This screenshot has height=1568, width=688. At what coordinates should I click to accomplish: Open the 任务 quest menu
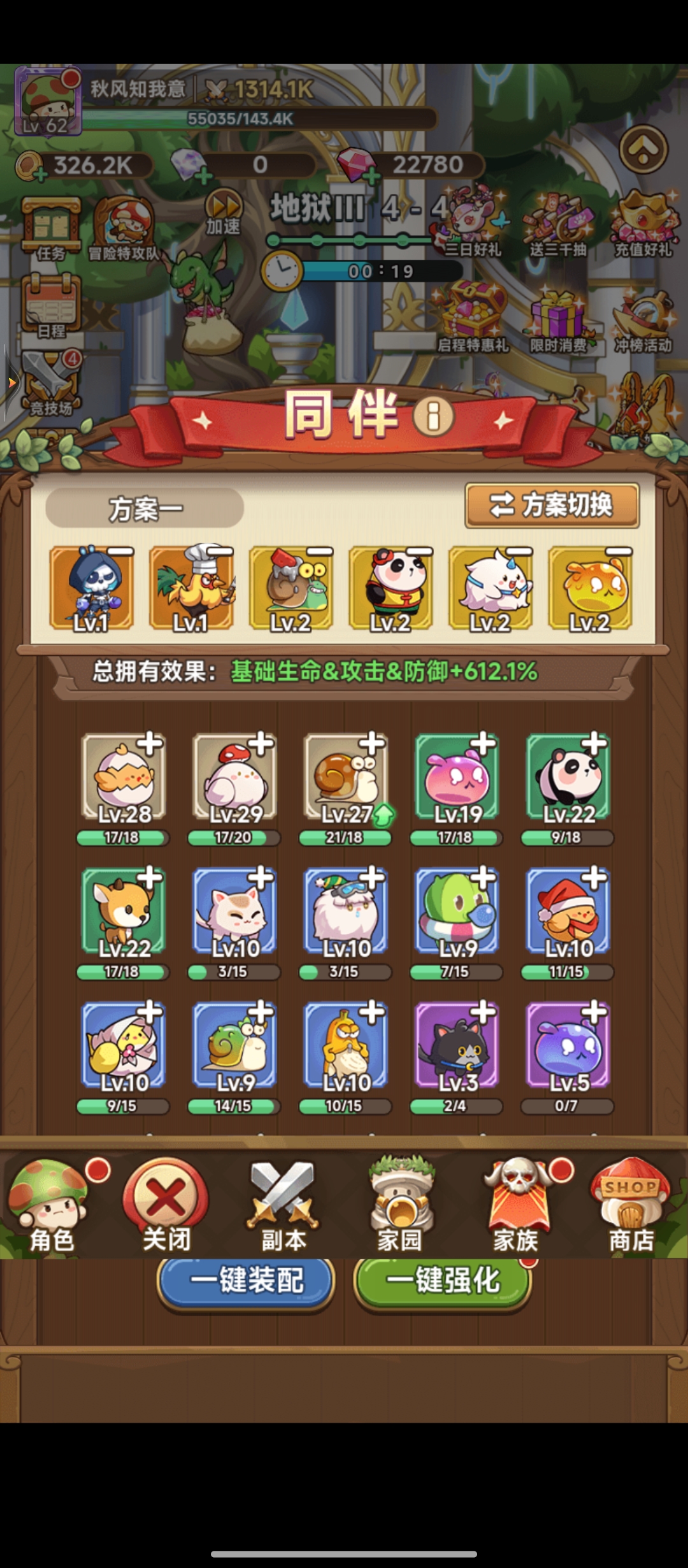(x=51, y=228)
